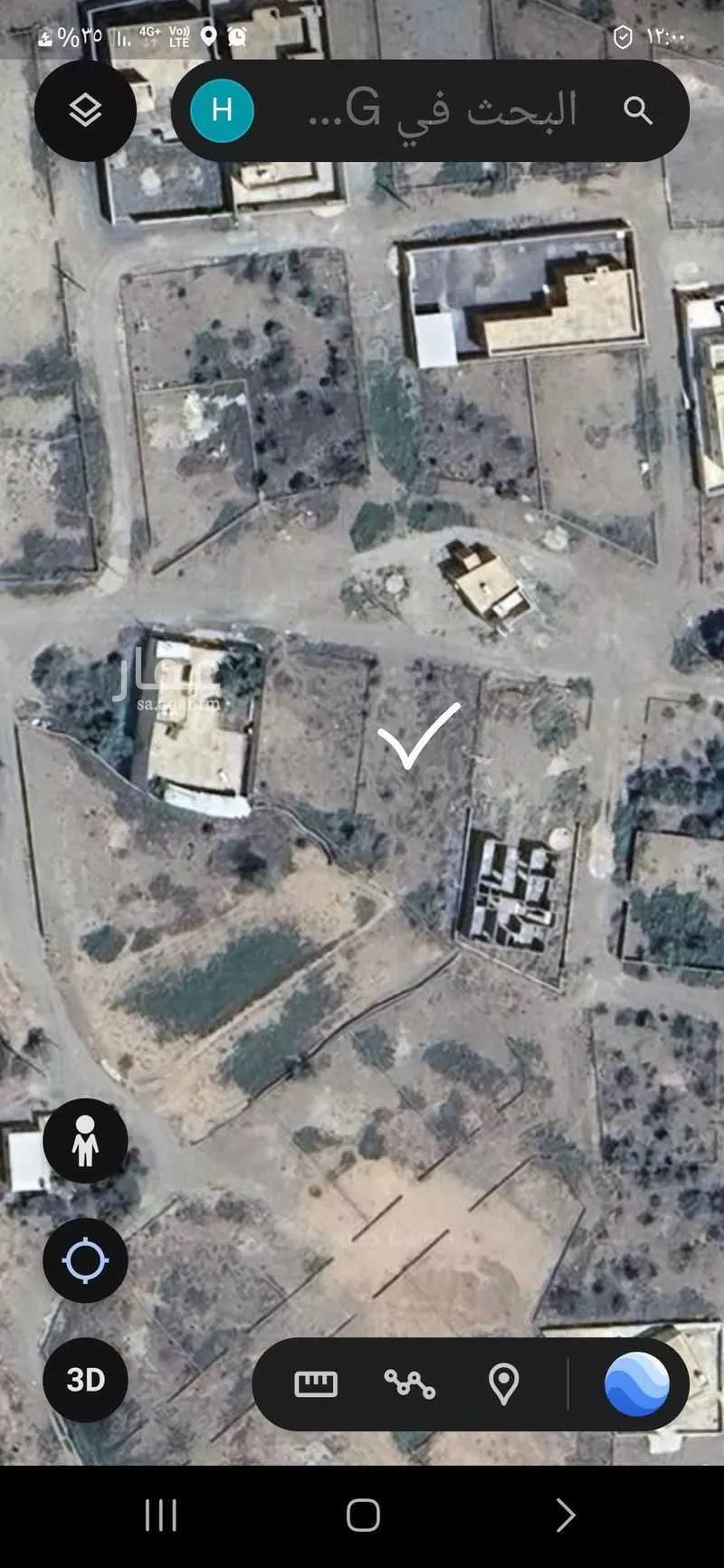Screen dimensions: 724x1568
Task: Add a placemark pin
Action: pos(503,1383)
